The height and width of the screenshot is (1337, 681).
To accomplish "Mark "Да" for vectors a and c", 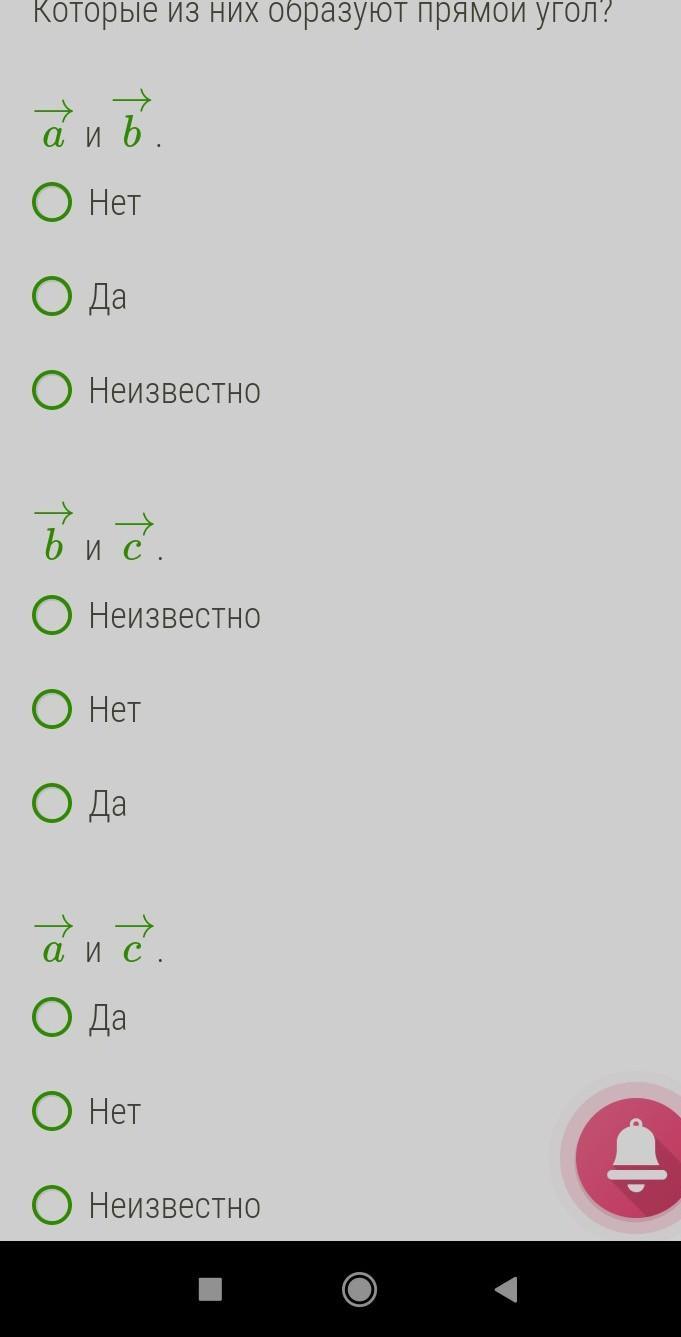I will tap(52, 1017).
